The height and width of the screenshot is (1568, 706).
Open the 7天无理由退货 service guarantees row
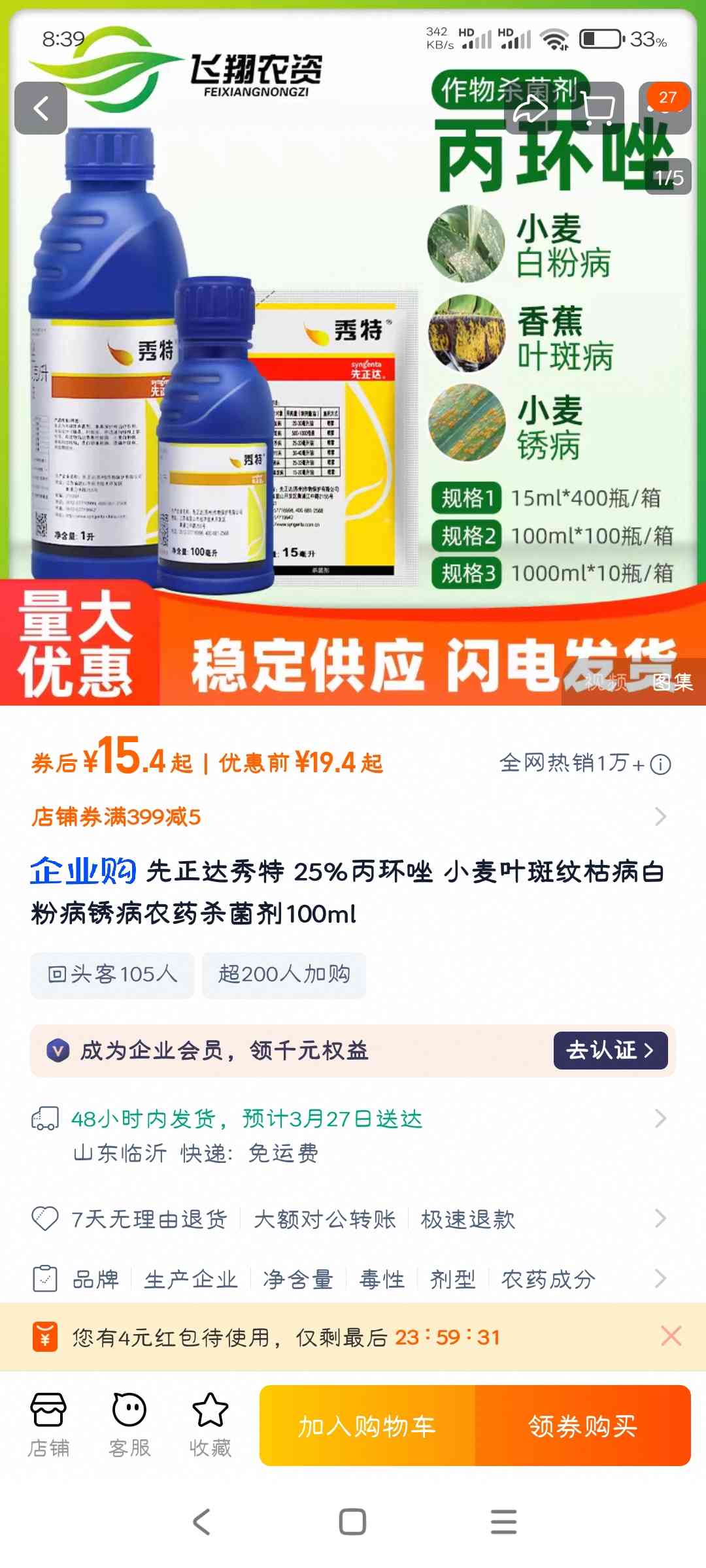[353, 1218]
